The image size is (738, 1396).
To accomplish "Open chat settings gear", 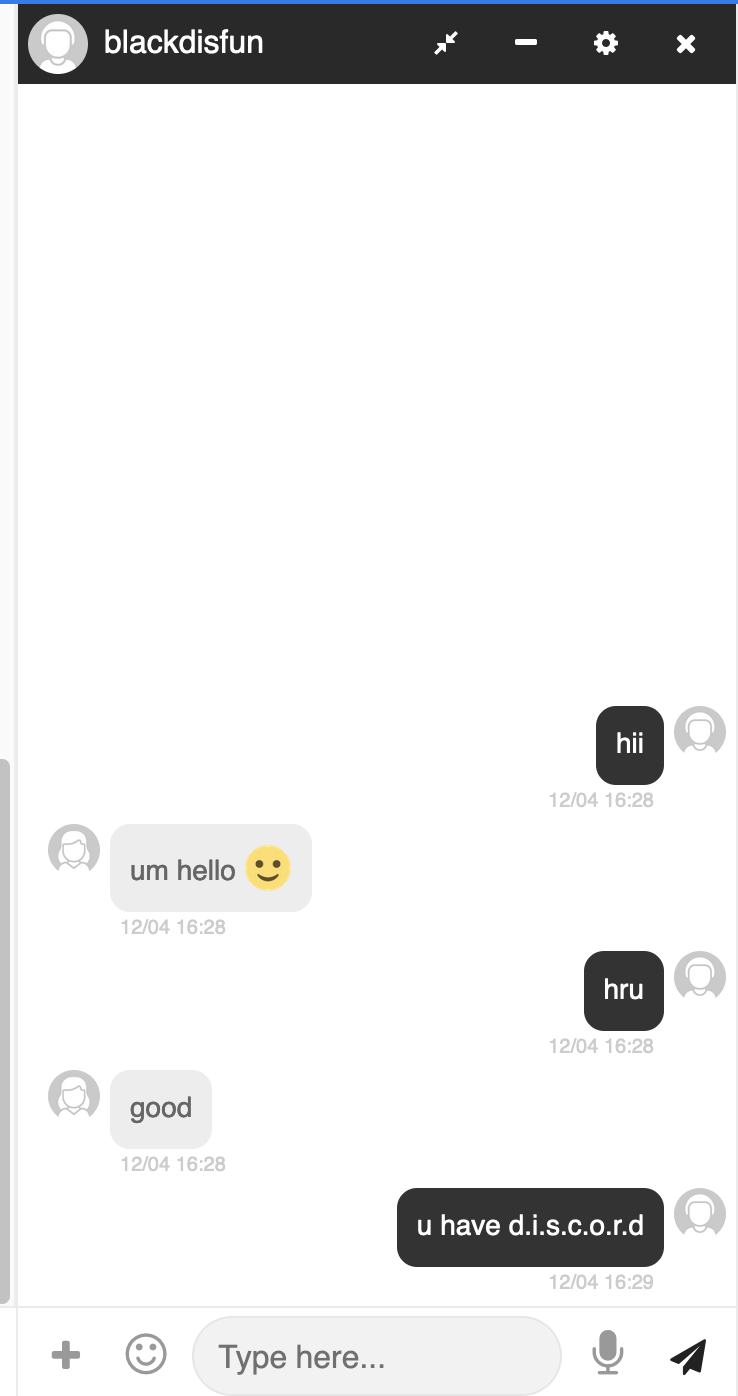I will pos(606,43).
